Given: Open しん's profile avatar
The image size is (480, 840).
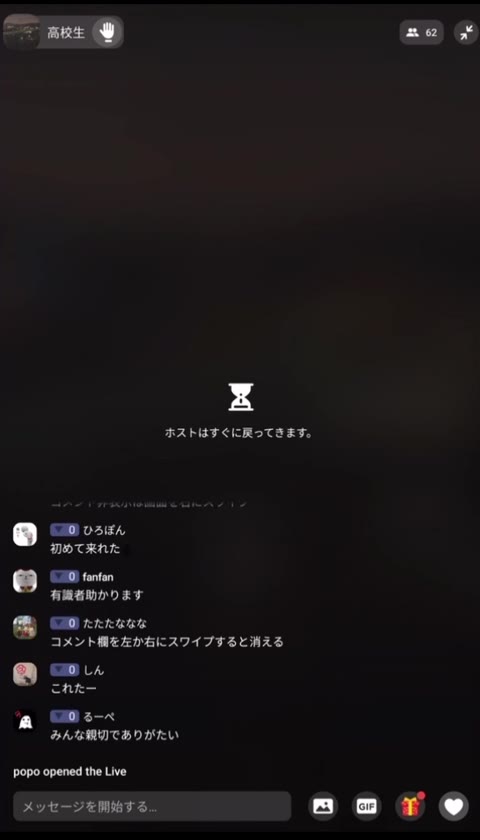Looking at the screenshot, I should pos(25,674).
